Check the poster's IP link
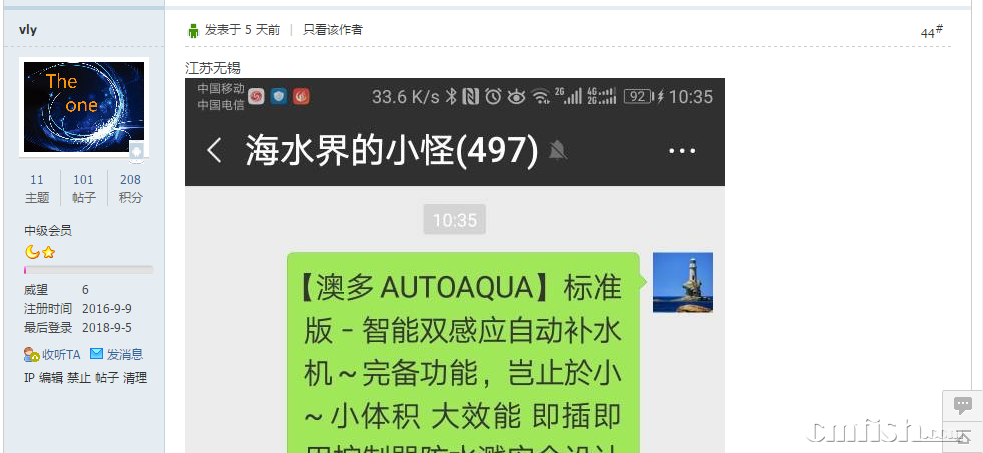Image resolution: width=983 pixels, height=453 pixels. [29, 378]
